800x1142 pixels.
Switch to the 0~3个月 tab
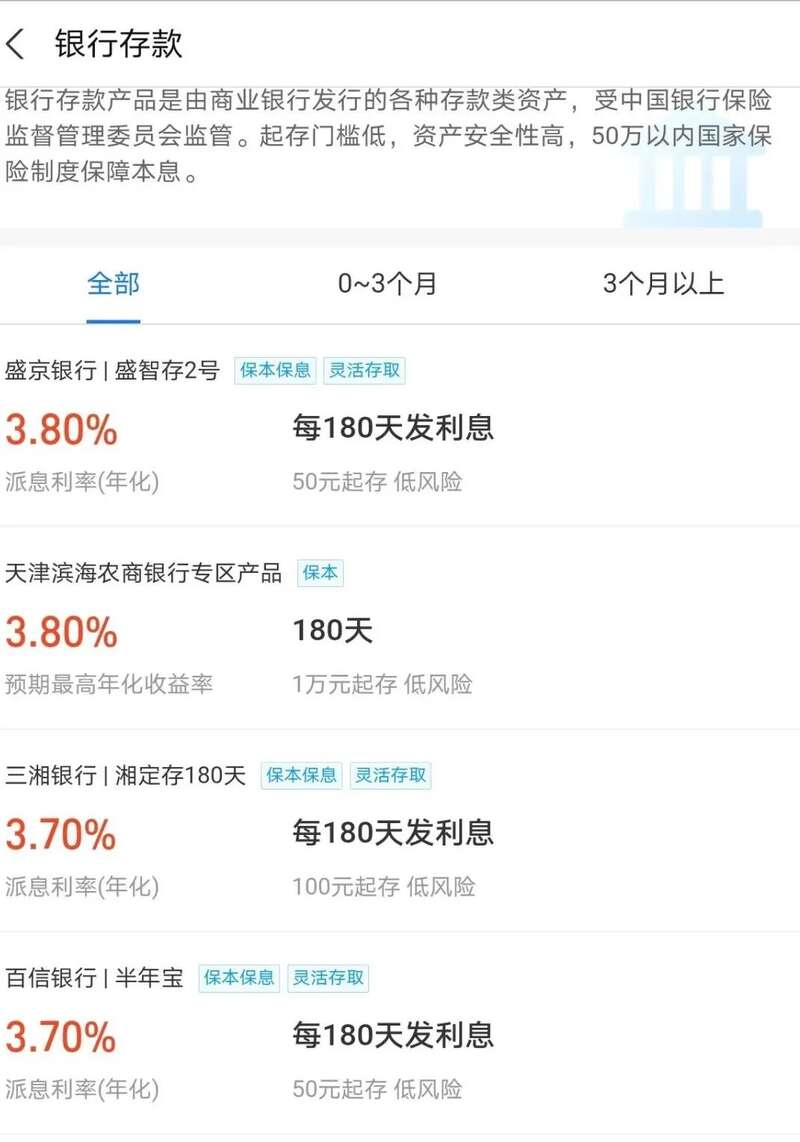[x=388, y=284]
